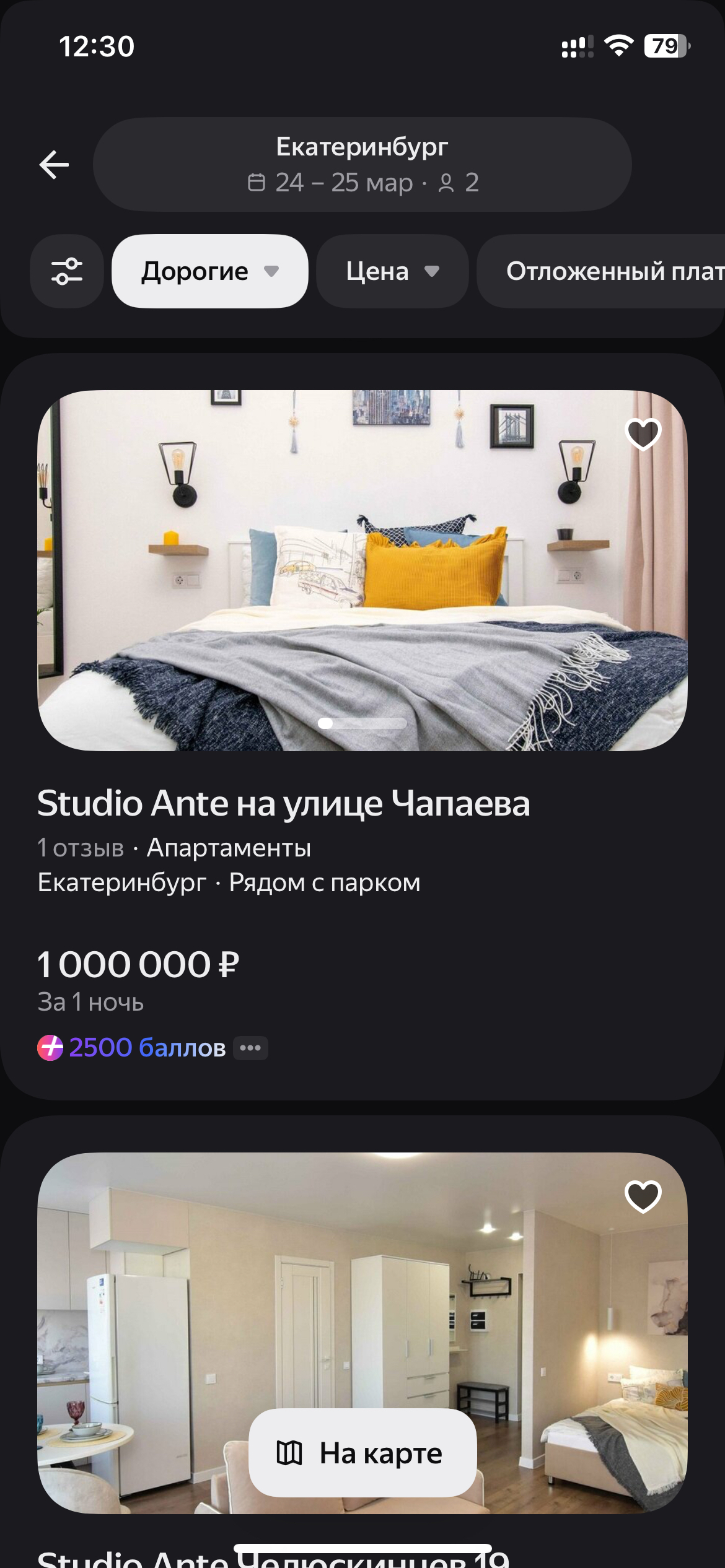Show results На карте

[x=362, y=1453]
